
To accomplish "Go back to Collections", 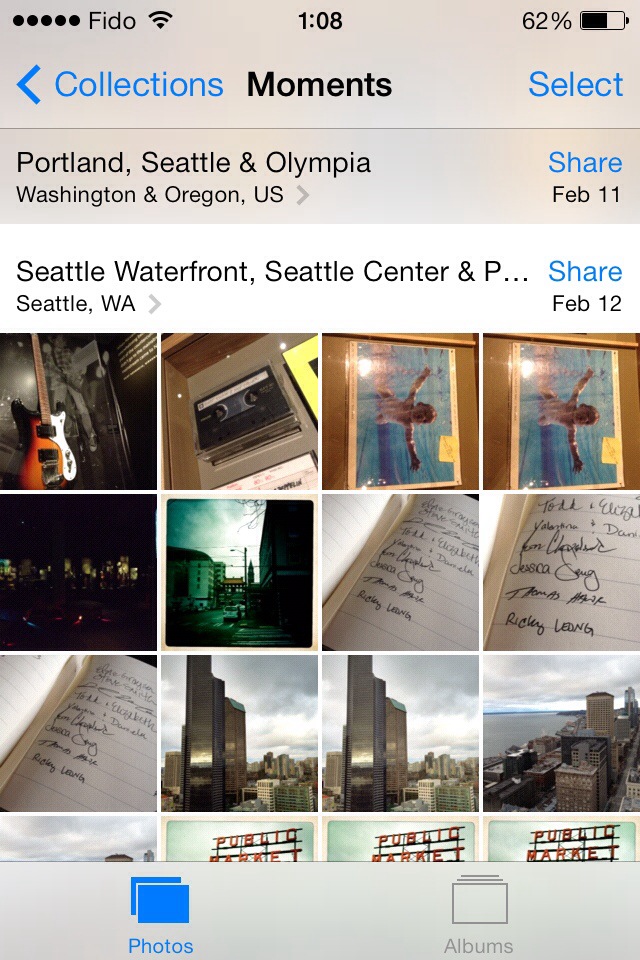I will click(x=120, y=85).
